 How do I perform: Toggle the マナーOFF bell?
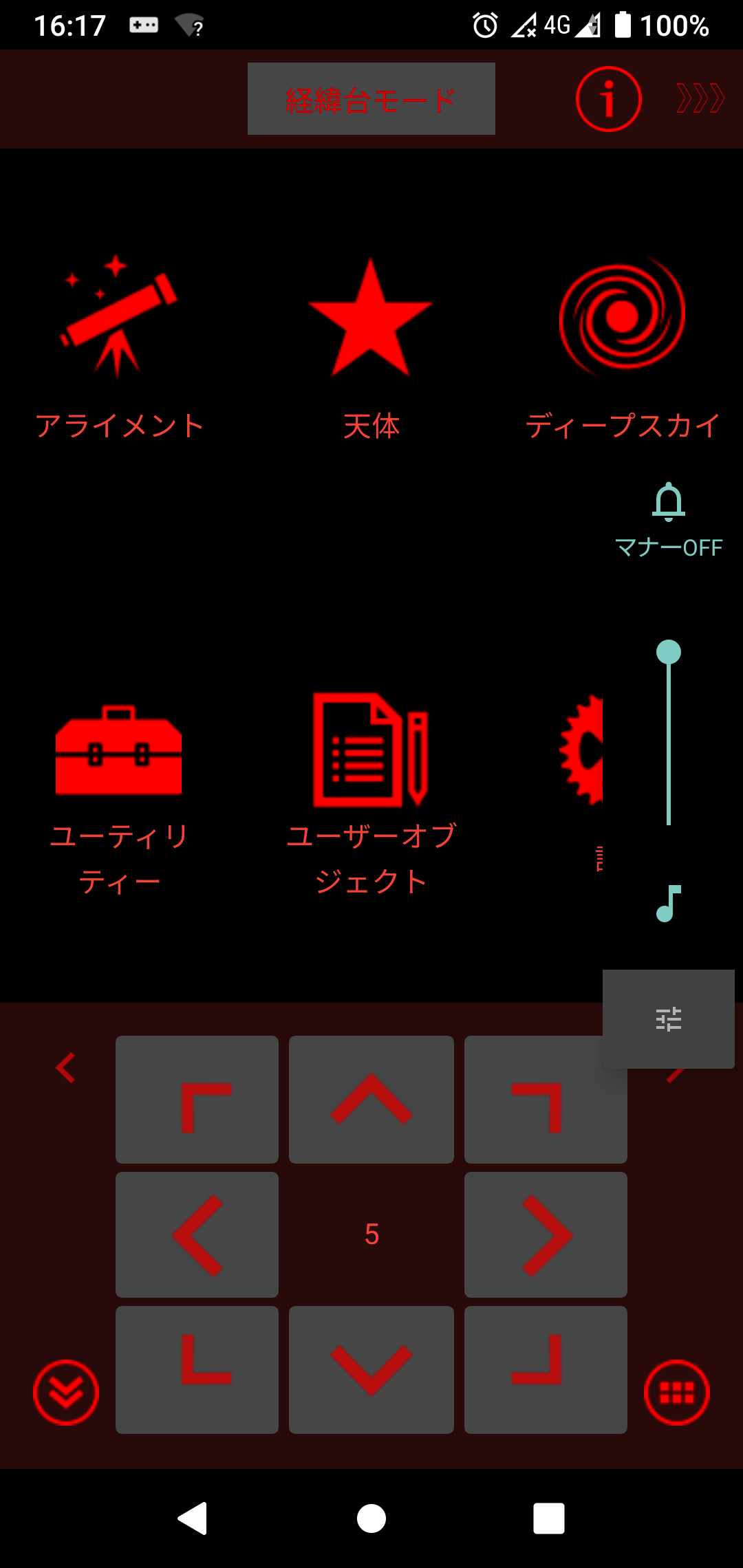pyautogui.click(x=669, y=520)
